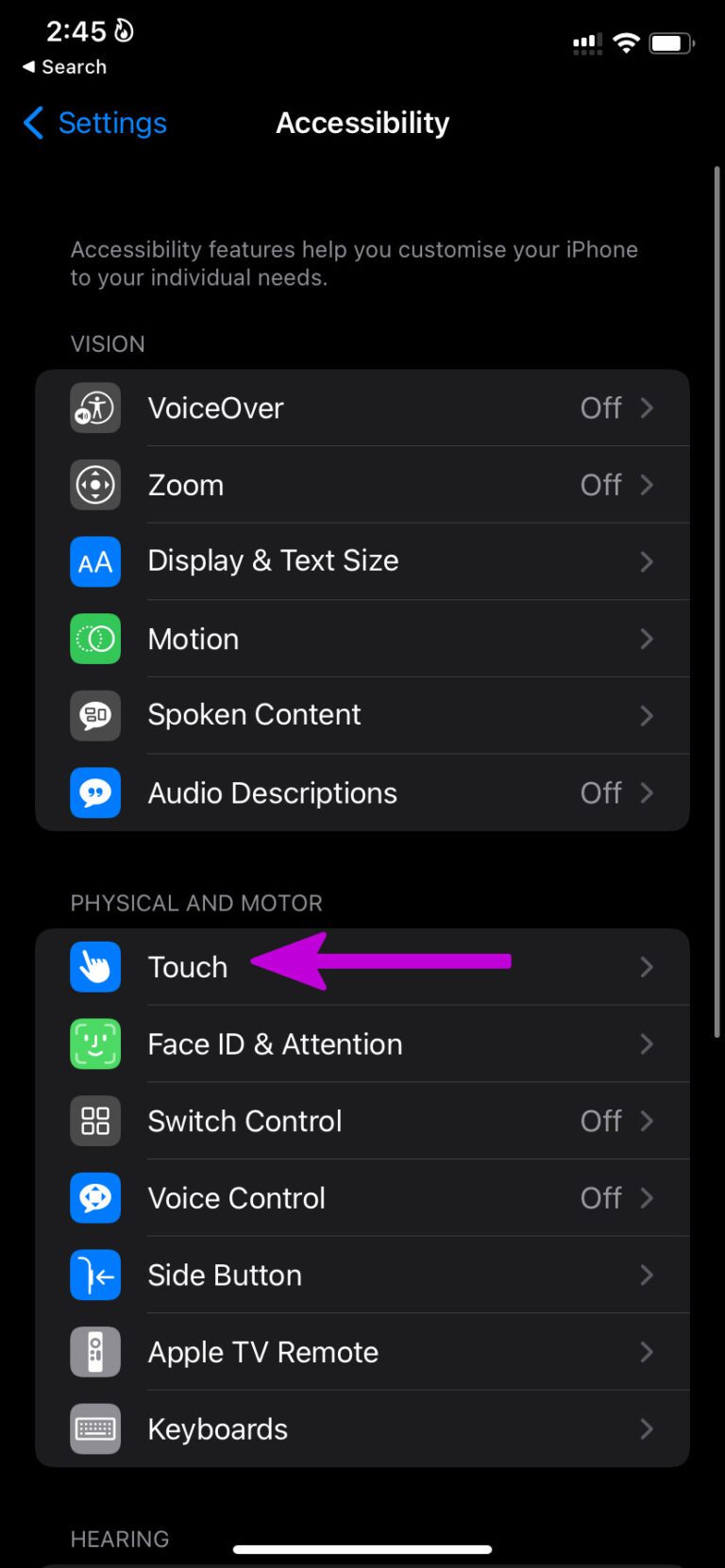Select the Touch hand icon
Image resolution: width=725 pixels, height=1568 pixels.
(x=94, y=966)
